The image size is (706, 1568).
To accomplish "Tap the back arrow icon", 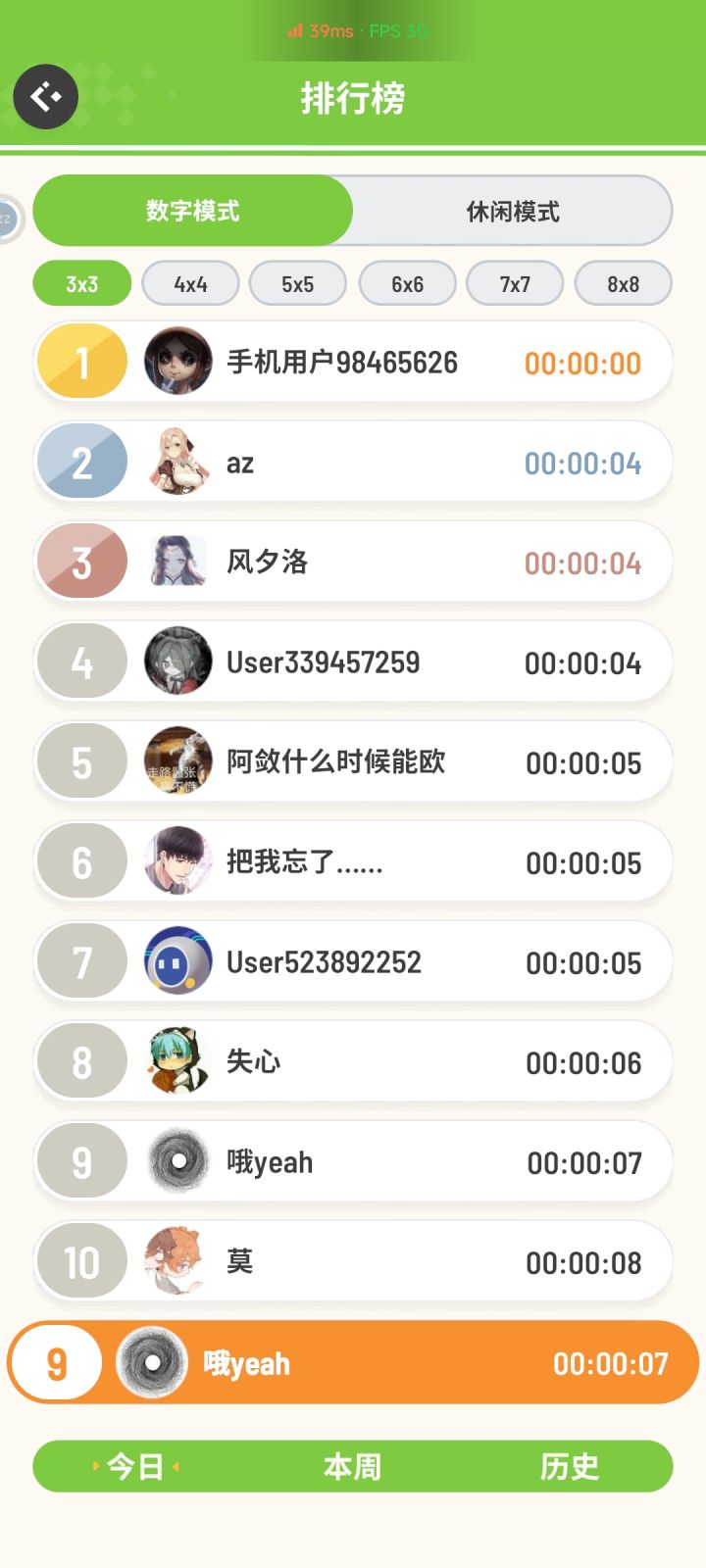I will point(44,96).
